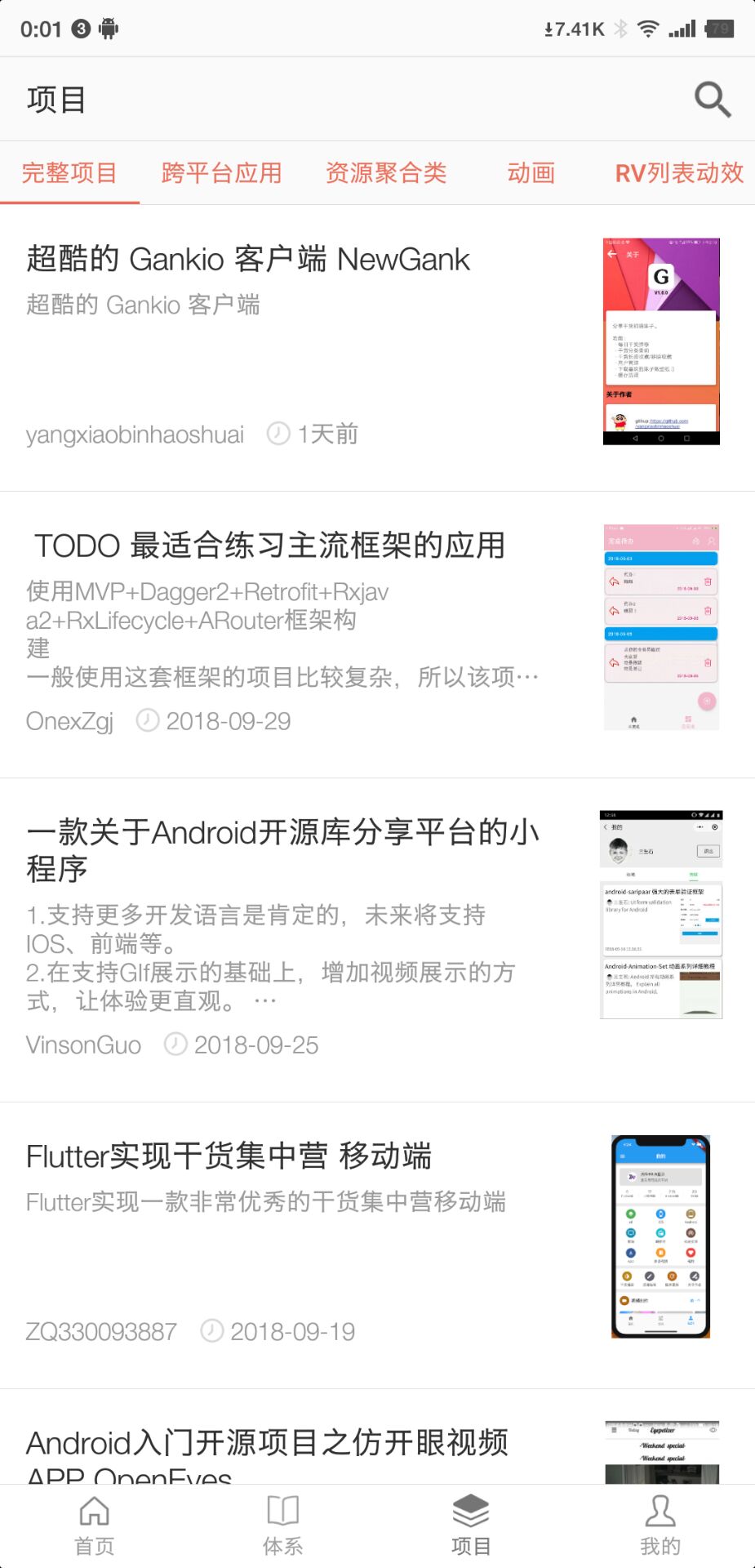The width and height of the screenshot is (755, 1568).
Task: Open the 动画 tab
Action: [x=531, y=172]
